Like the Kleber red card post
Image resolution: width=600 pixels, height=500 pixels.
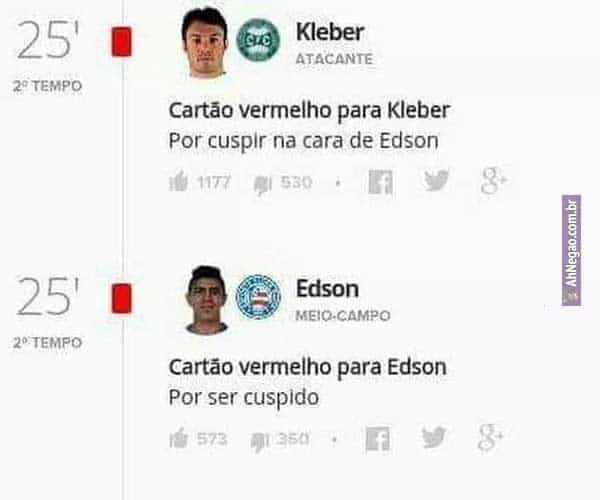[180, 182]
